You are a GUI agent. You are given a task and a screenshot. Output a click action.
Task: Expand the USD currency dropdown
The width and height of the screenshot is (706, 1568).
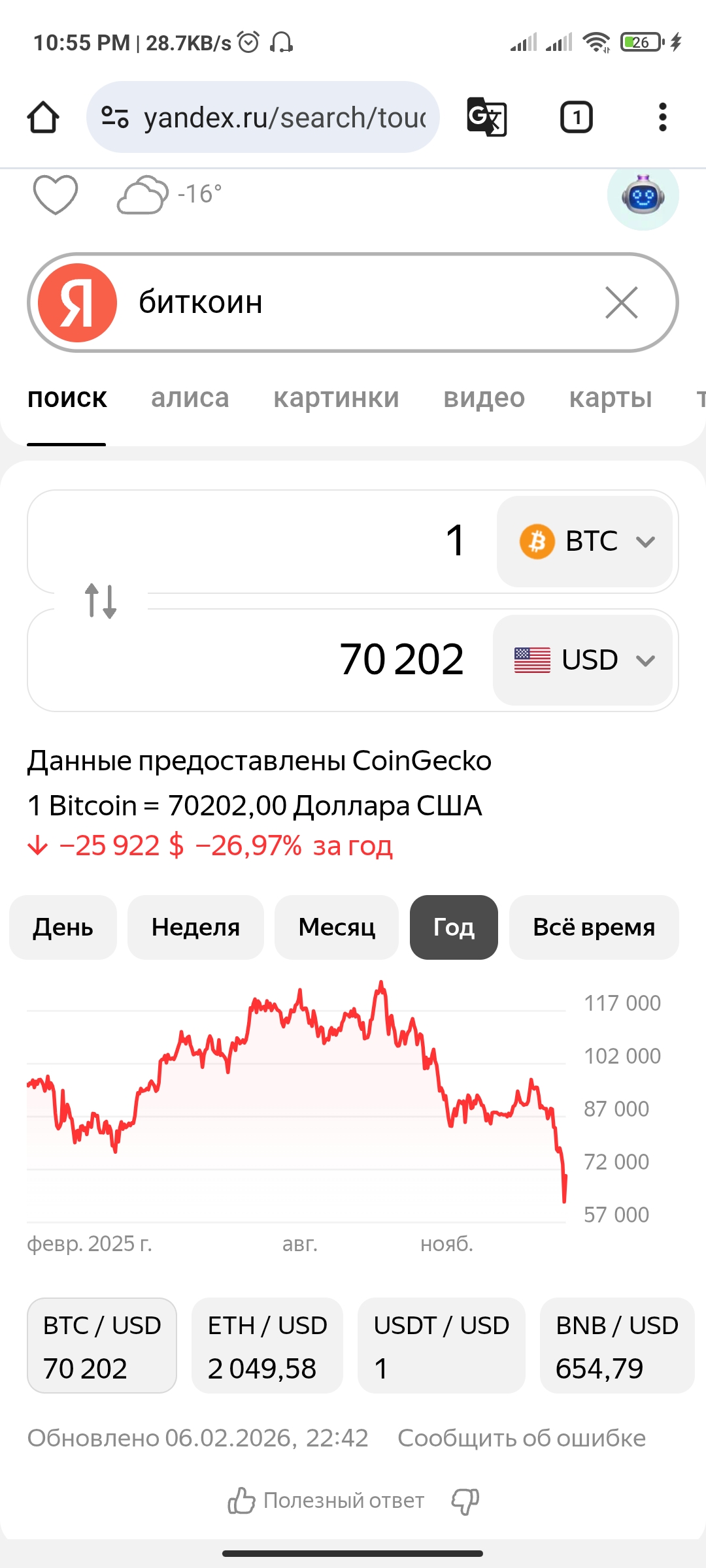(x=583, y=660)
